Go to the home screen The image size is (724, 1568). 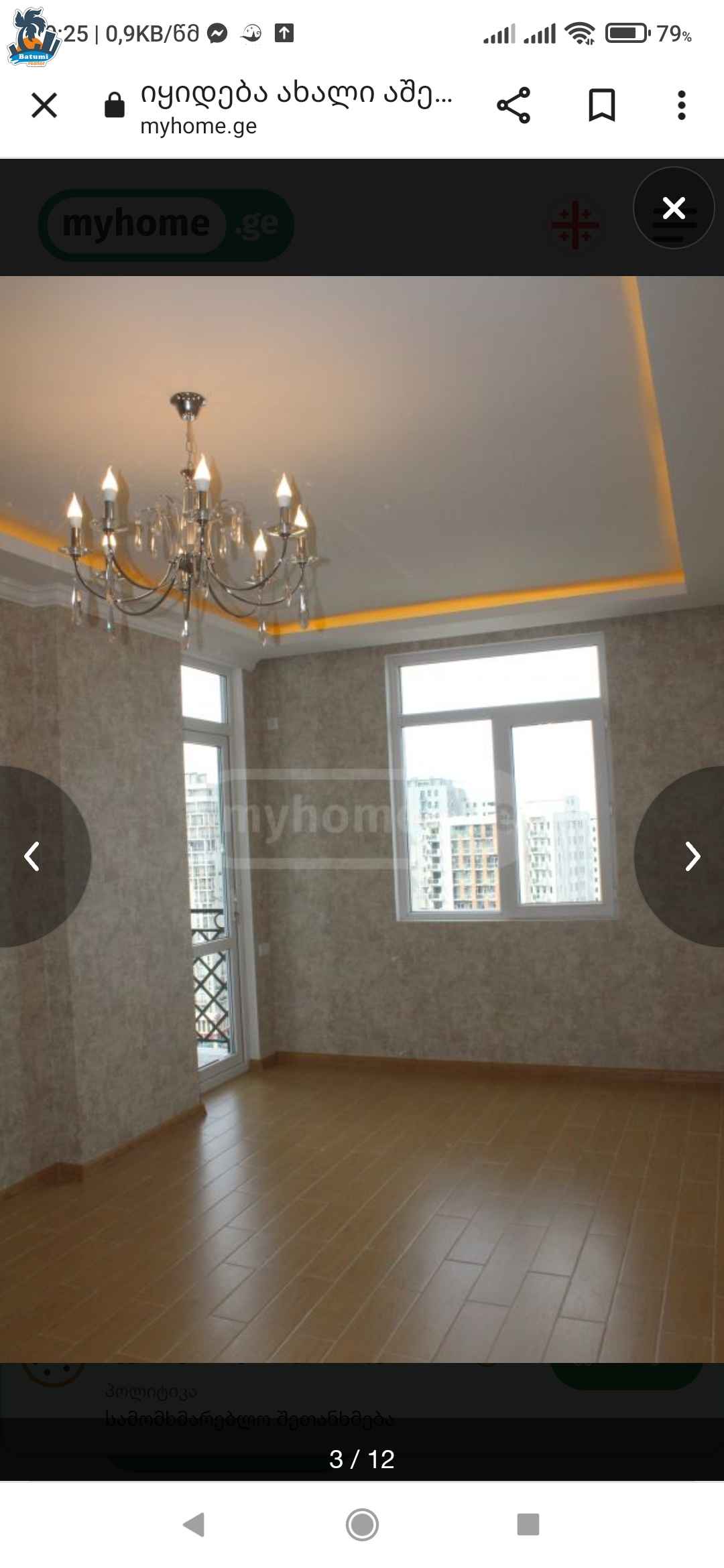pos(362,1524)
